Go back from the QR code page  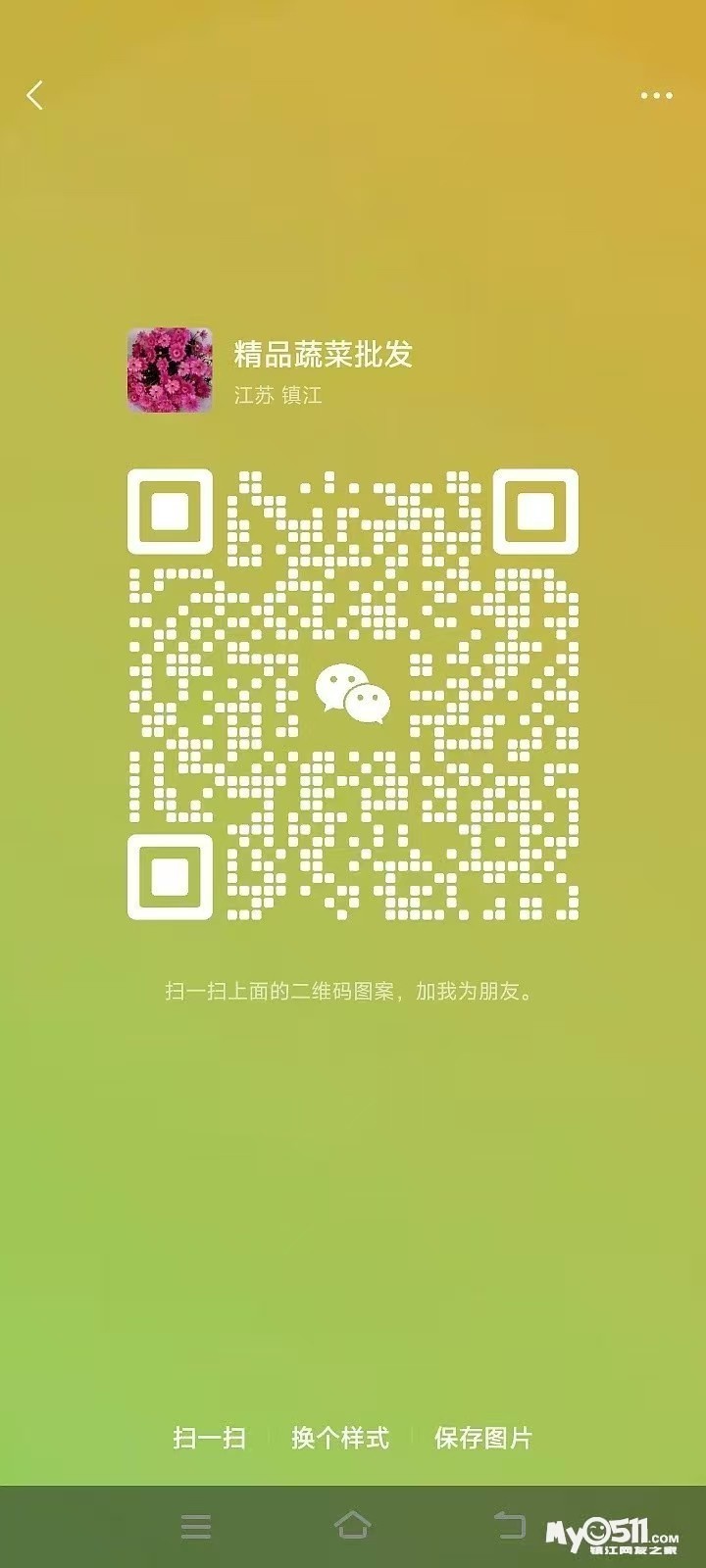pyautogui.click(x=35, y=96)
